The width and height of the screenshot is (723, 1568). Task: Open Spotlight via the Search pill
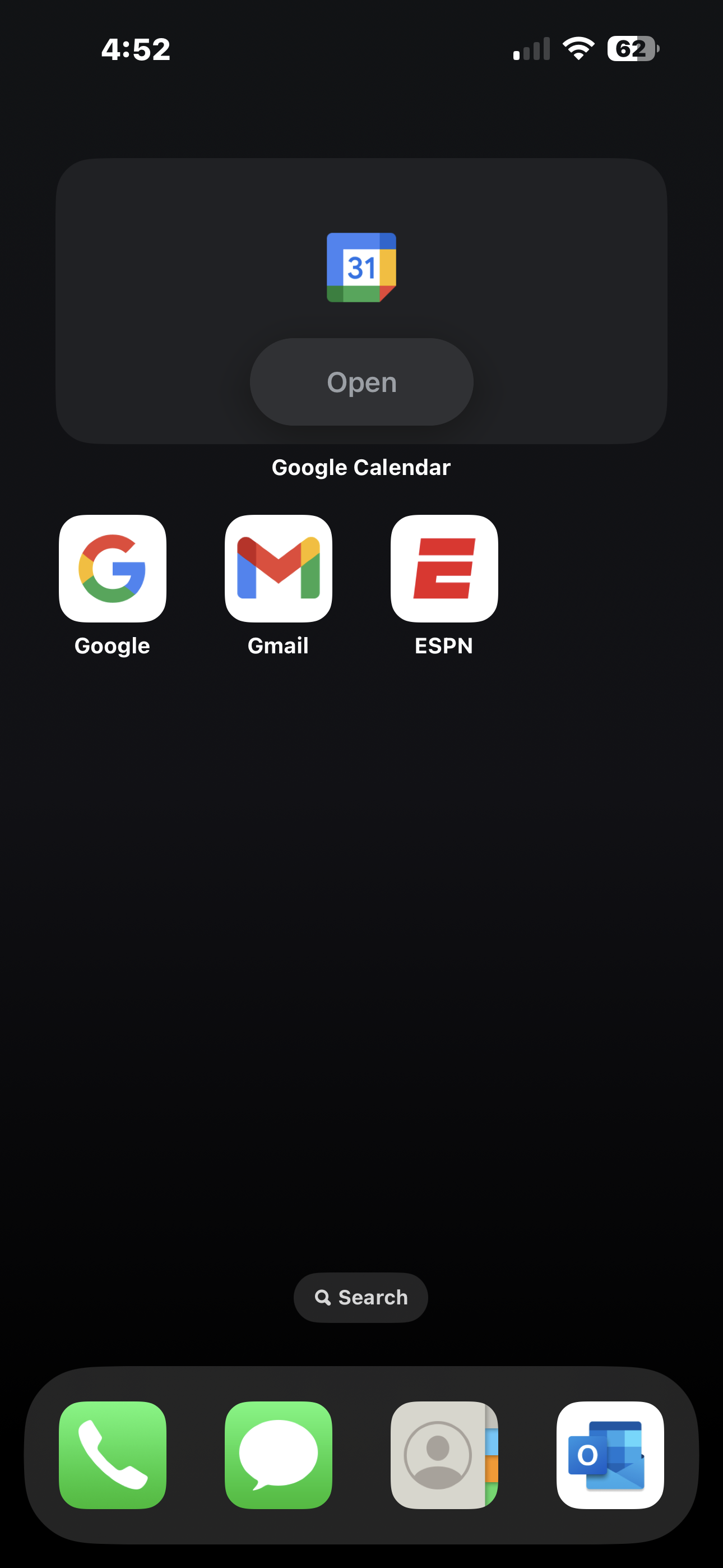361,1297
